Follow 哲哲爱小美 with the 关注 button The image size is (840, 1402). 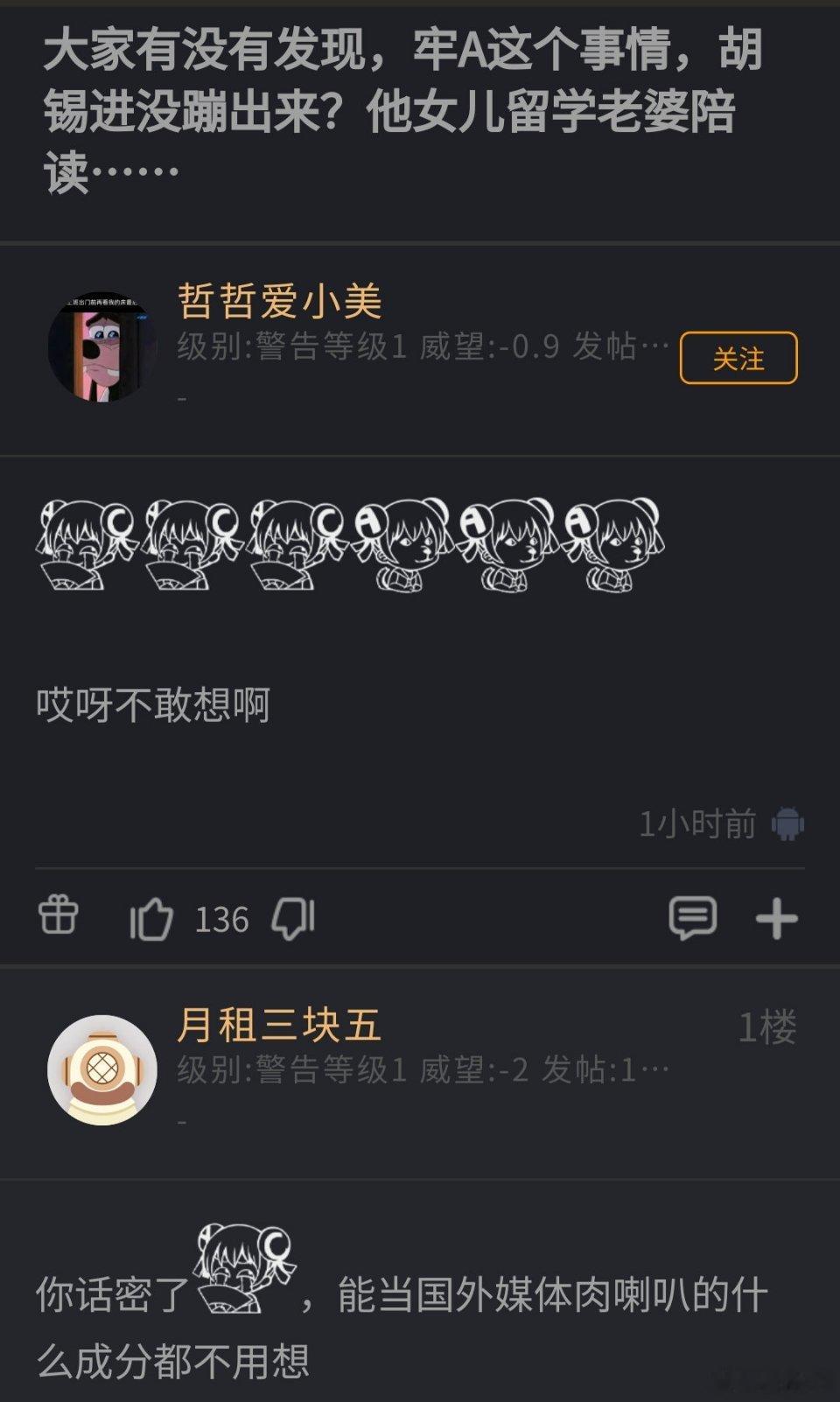coord(738,358)
